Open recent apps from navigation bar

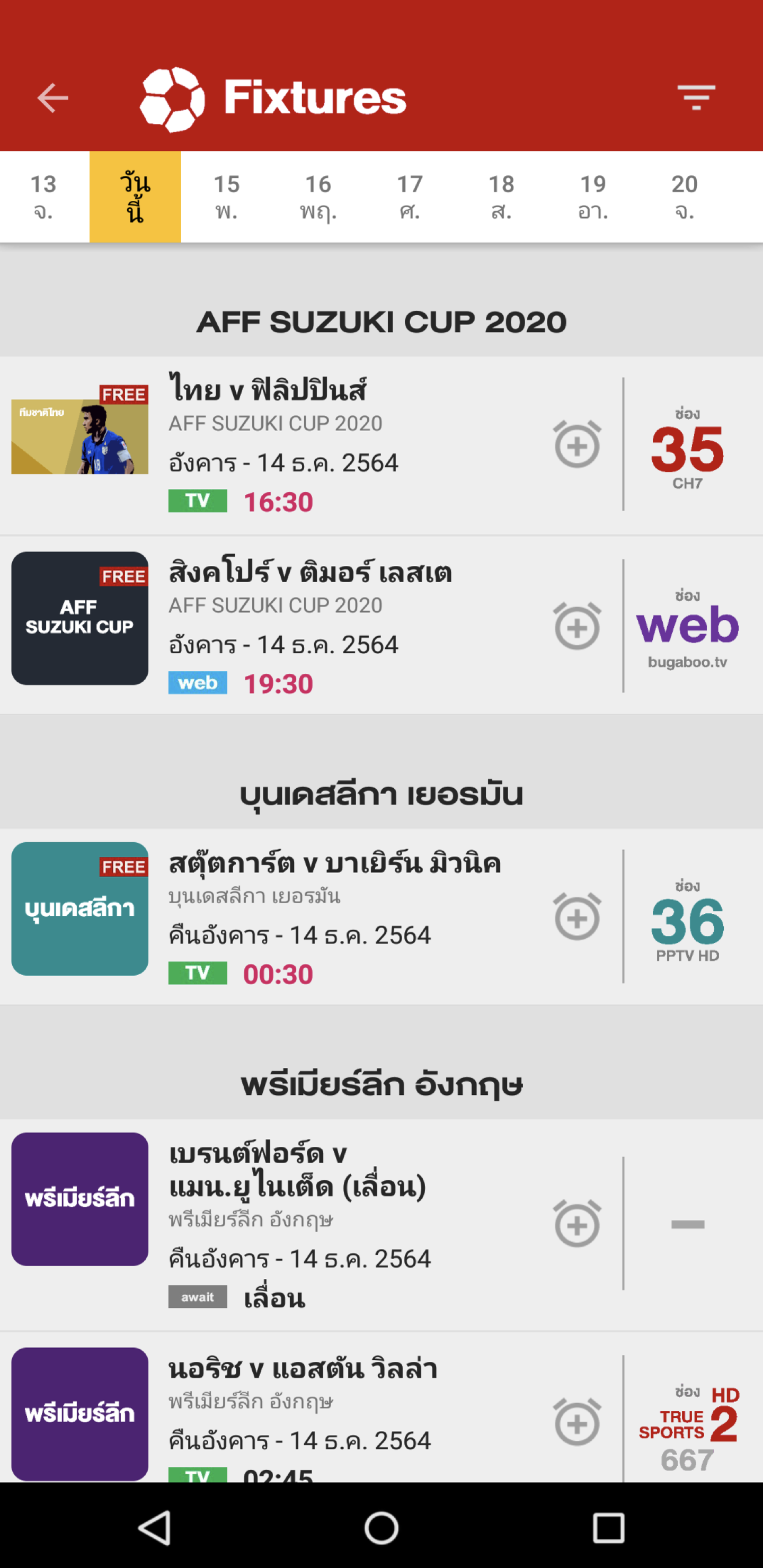[x=608, y=1527]
